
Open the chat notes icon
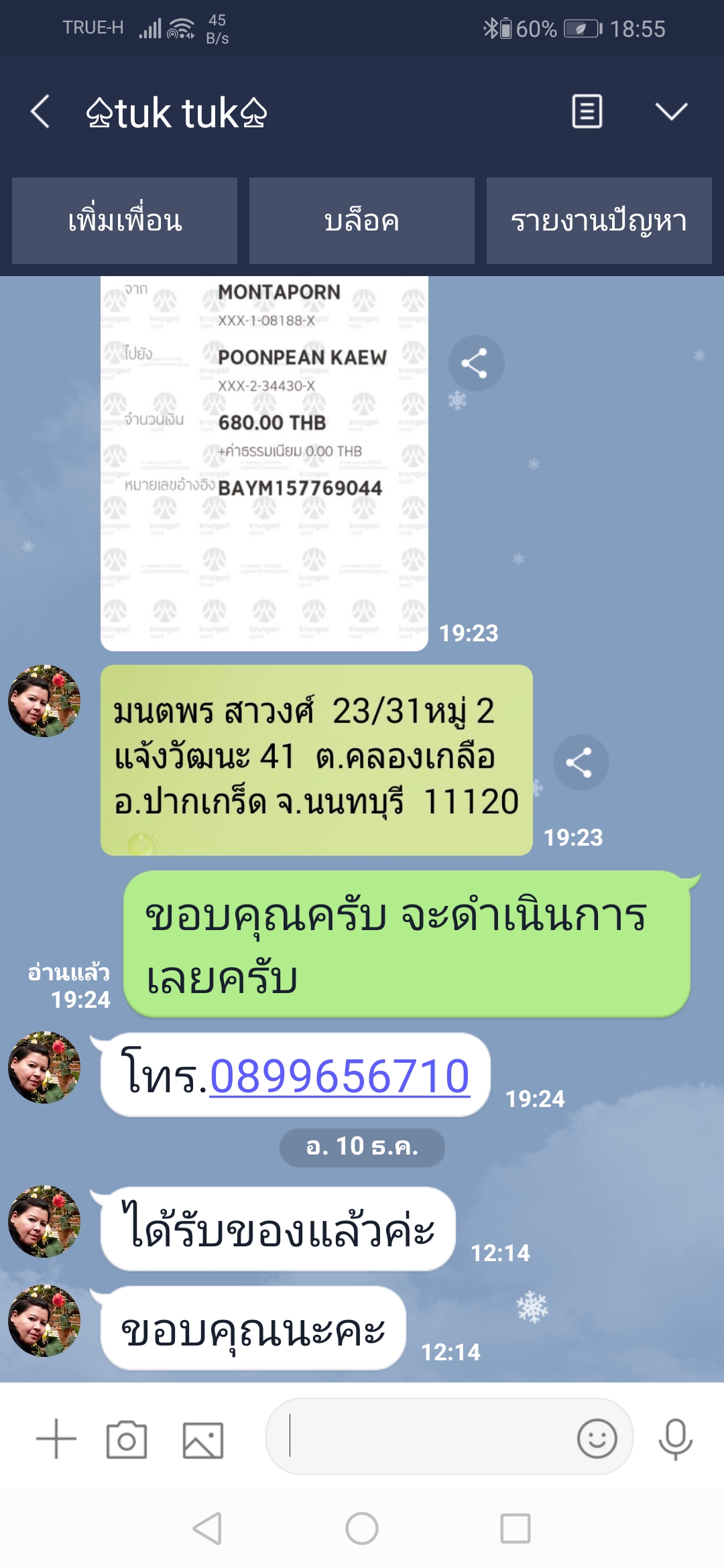[x=587, y=111]
